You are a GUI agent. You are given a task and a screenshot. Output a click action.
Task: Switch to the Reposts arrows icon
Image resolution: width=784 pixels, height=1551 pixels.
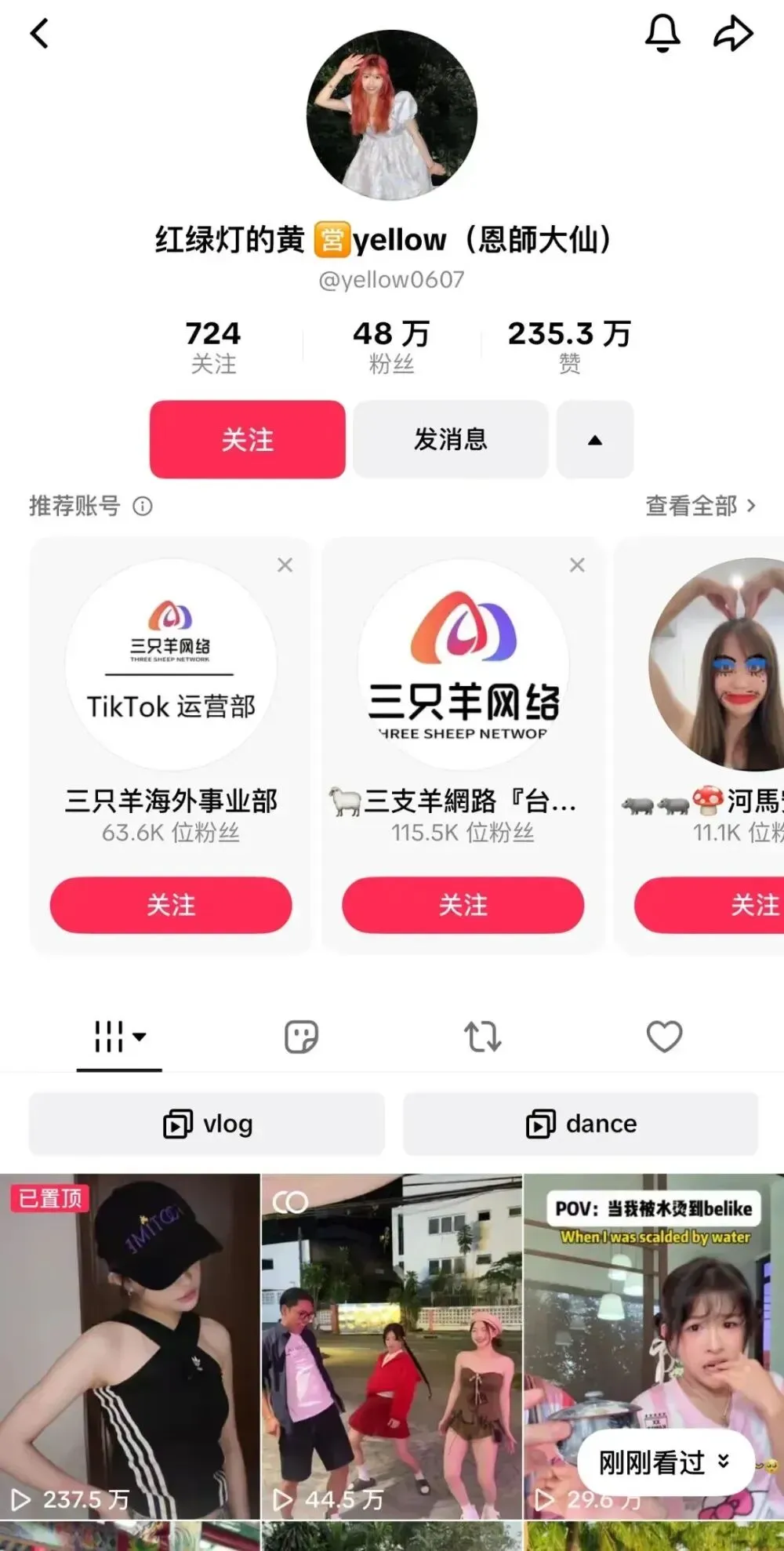point(483,1036)
